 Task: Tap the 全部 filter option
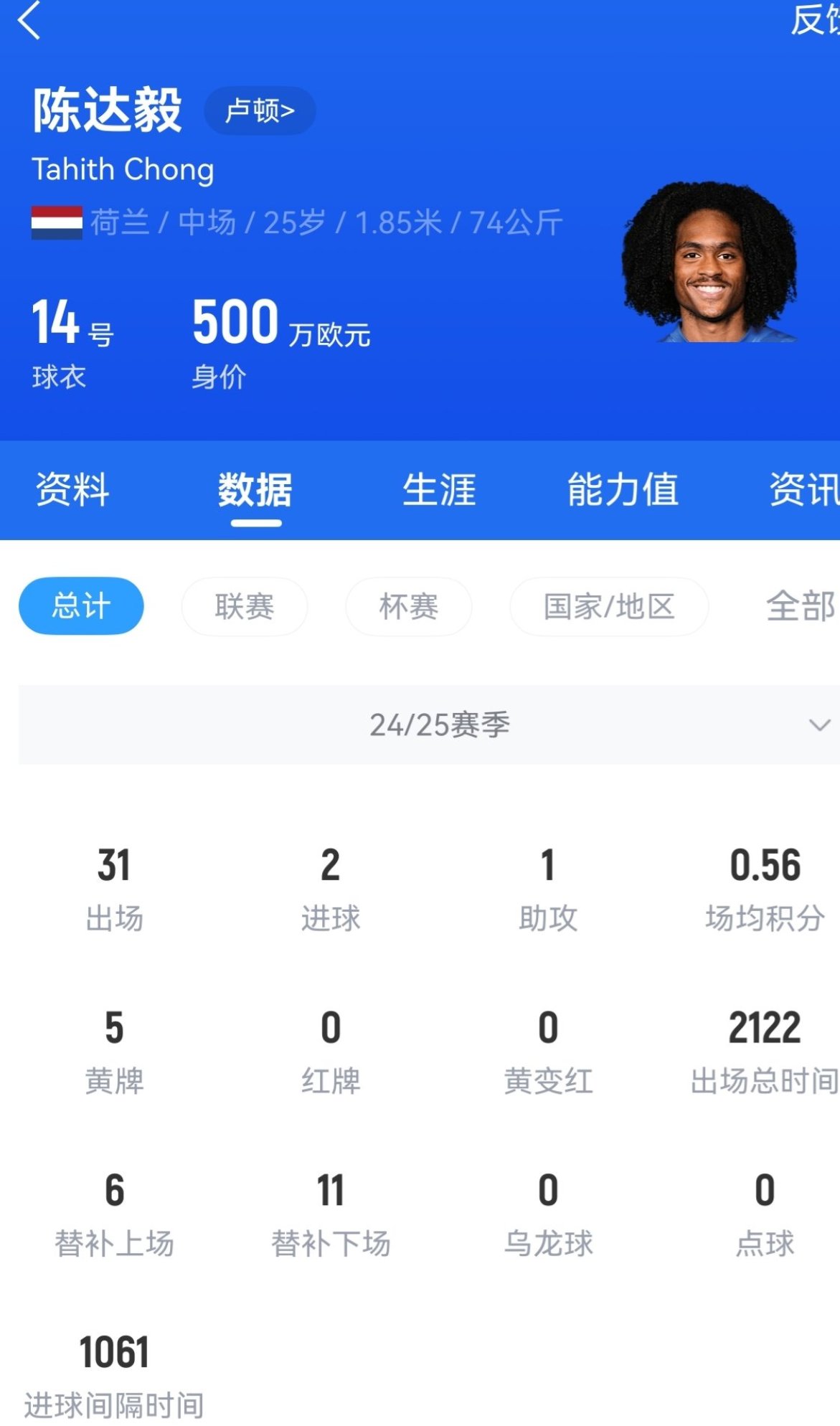pyautogui.click(x=800, y=606)
